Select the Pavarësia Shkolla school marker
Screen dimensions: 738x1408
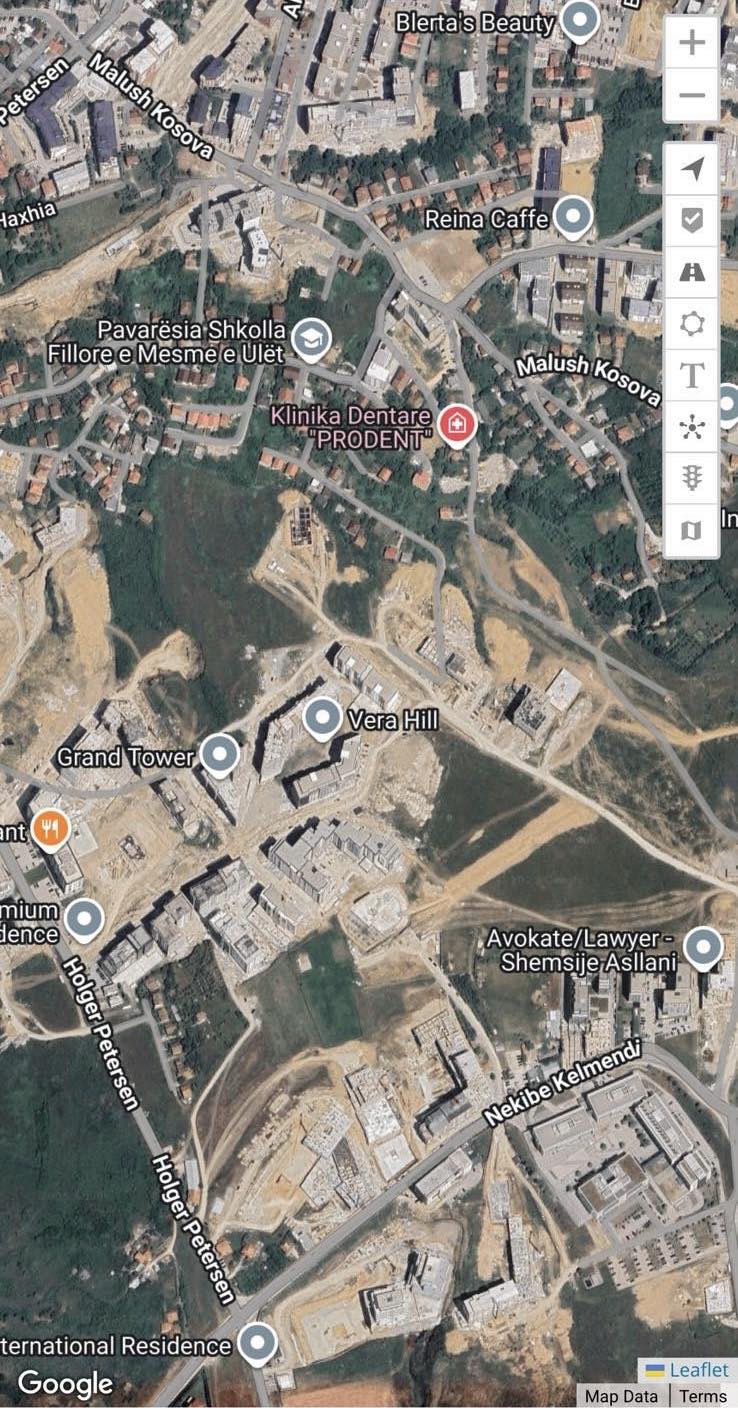coord(312,340)
